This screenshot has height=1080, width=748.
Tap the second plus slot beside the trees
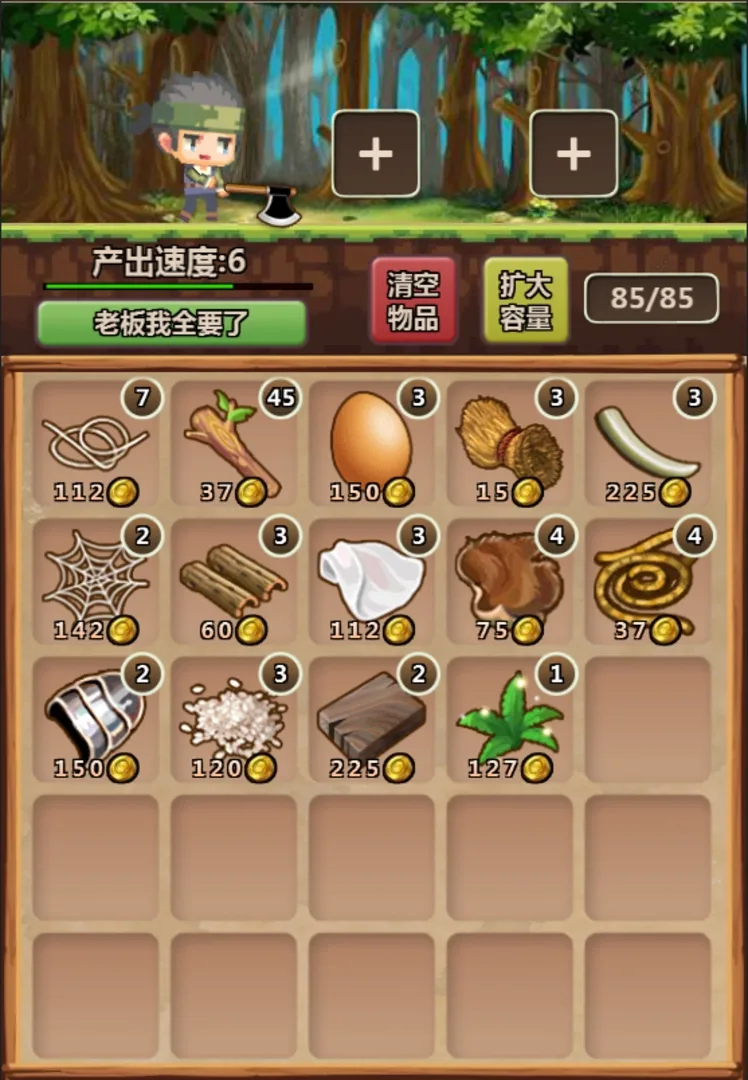tap(573, 153)
